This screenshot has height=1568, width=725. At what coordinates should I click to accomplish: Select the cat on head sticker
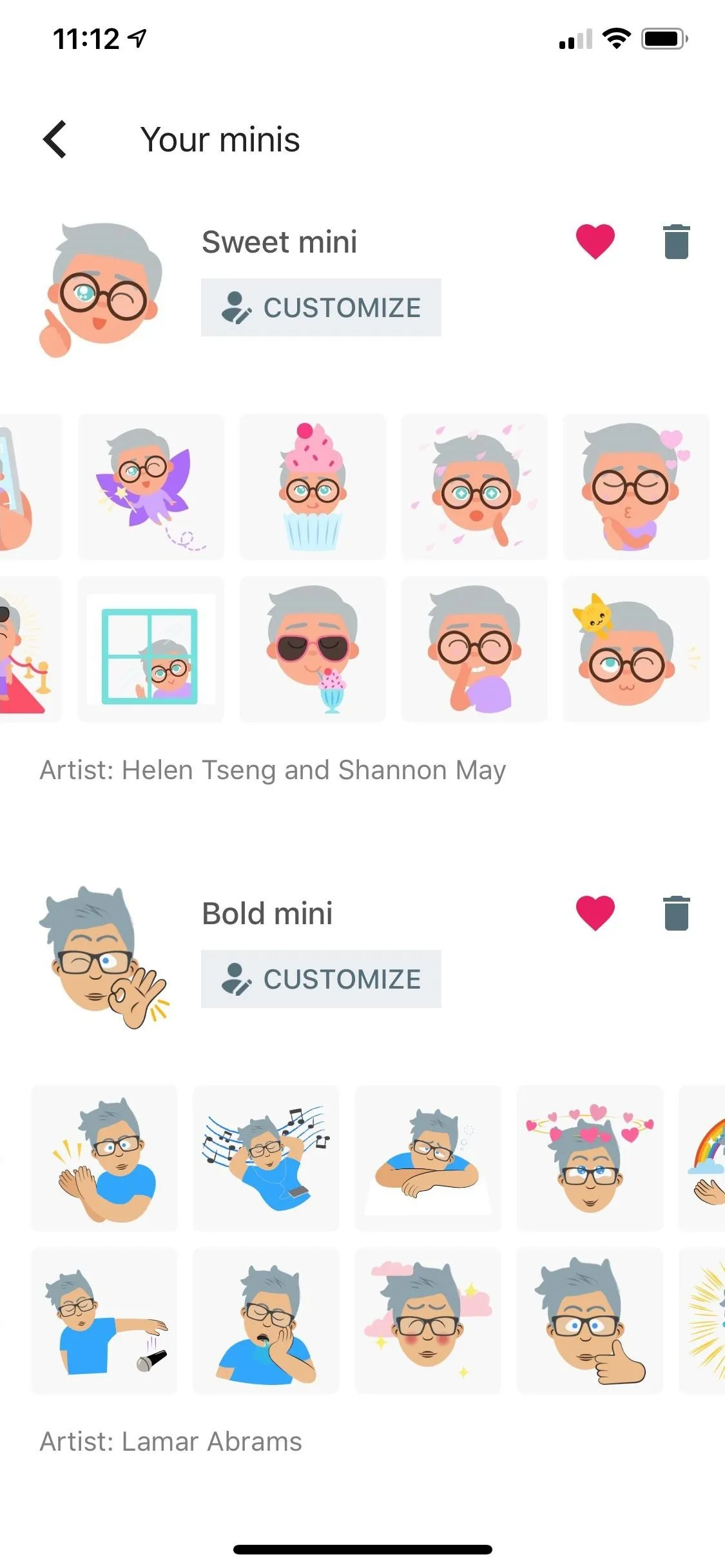click(636, 649)
